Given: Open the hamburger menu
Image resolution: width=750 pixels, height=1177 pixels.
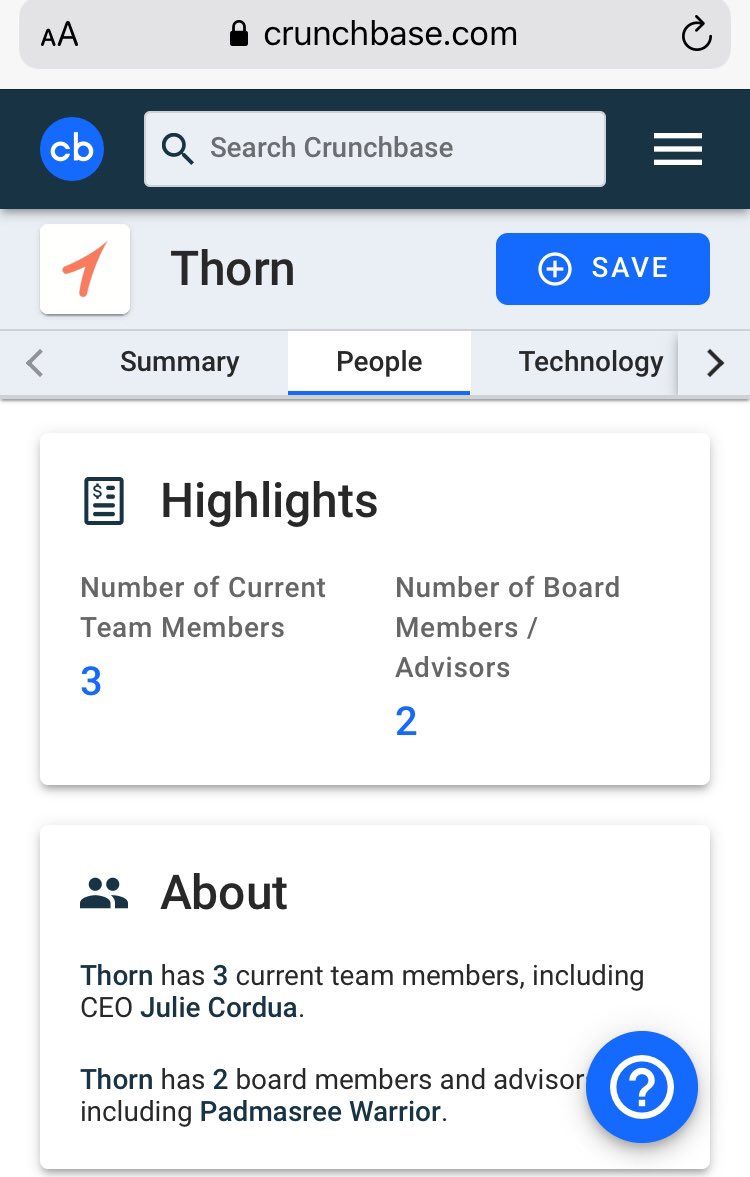Looking at the screenshot, I should click(x=678, y=149).
